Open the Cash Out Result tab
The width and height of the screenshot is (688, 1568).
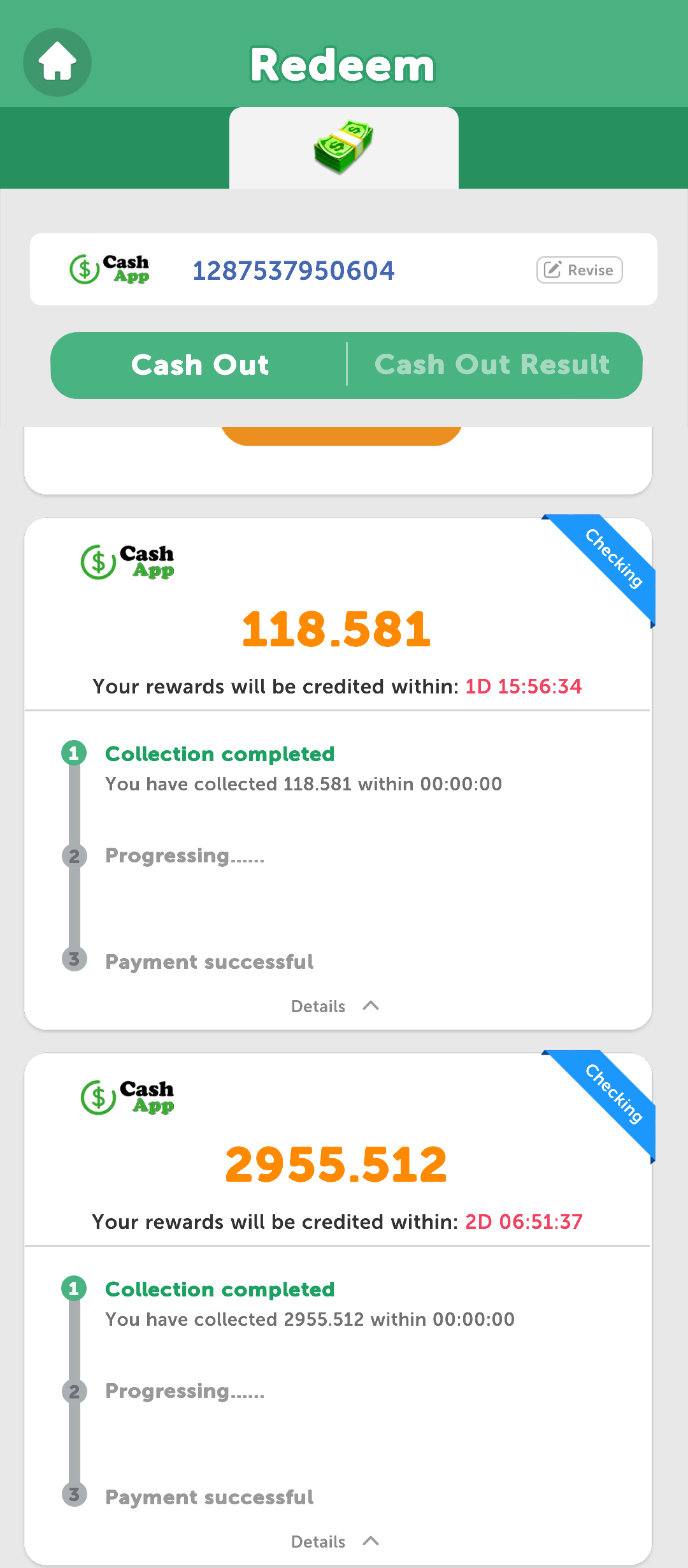point(492,365)
